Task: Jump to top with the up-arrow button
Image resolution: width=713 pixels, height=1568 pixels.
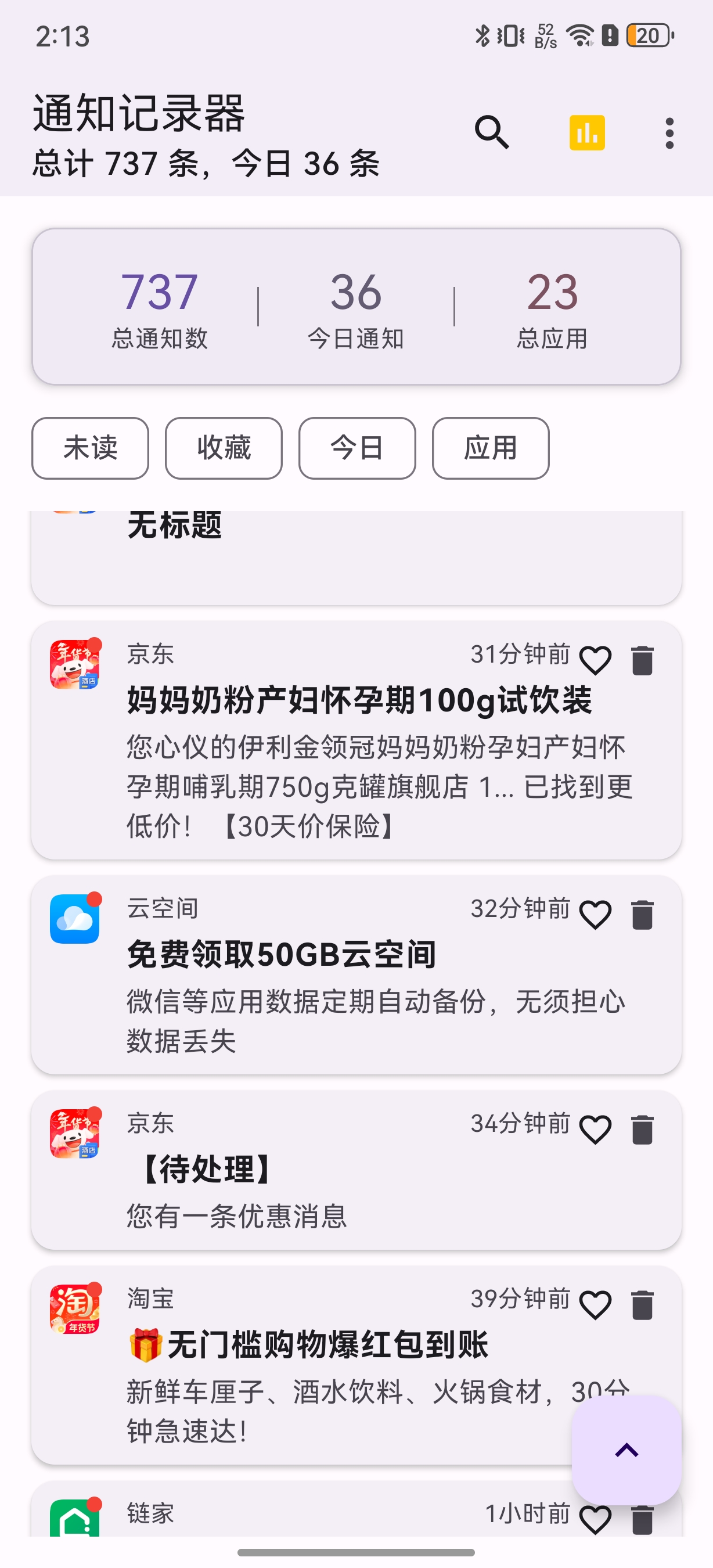Action: click(626, 1450)
